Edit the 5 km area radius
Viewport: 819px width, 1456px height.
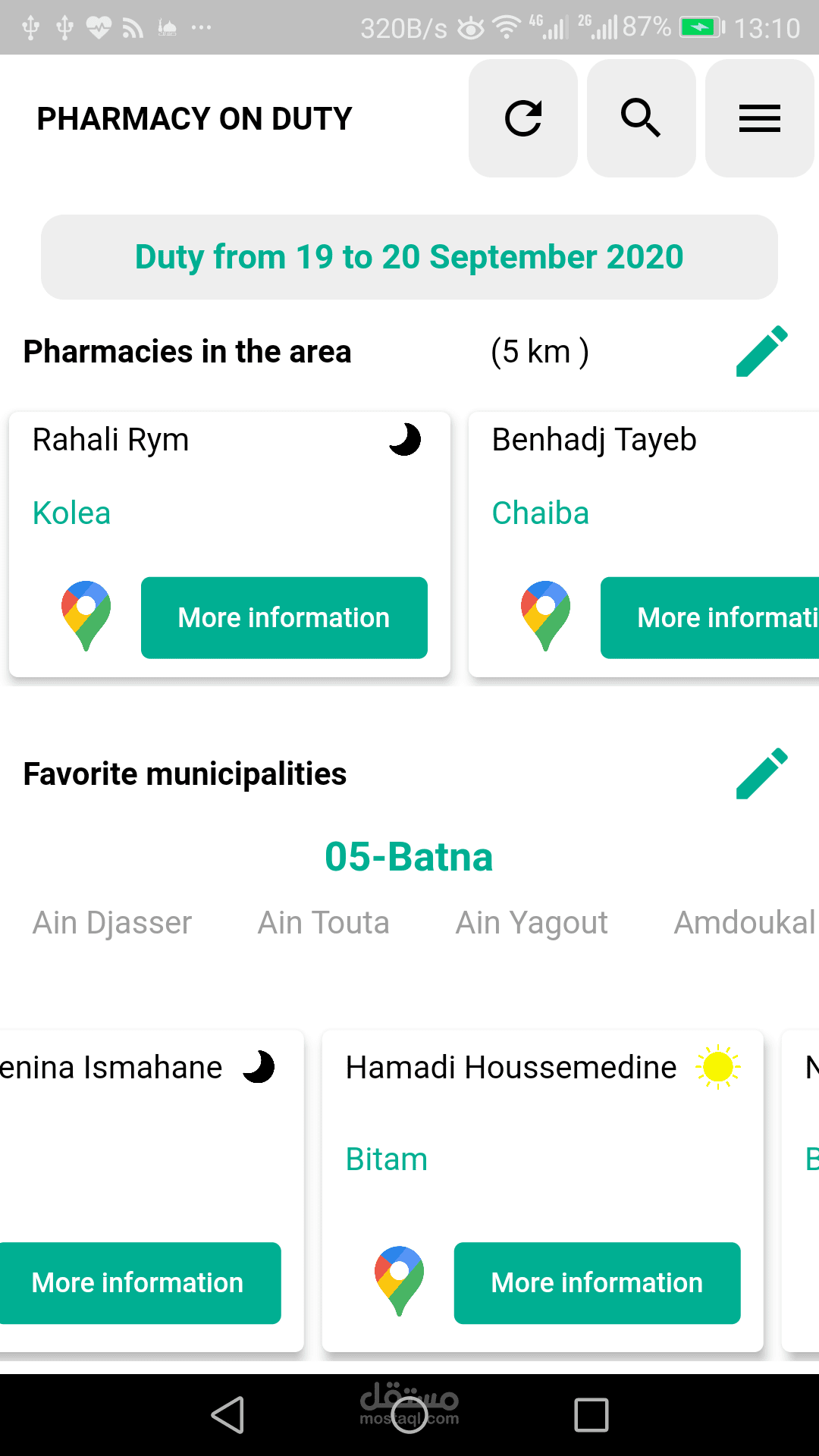tap(762, 351)
